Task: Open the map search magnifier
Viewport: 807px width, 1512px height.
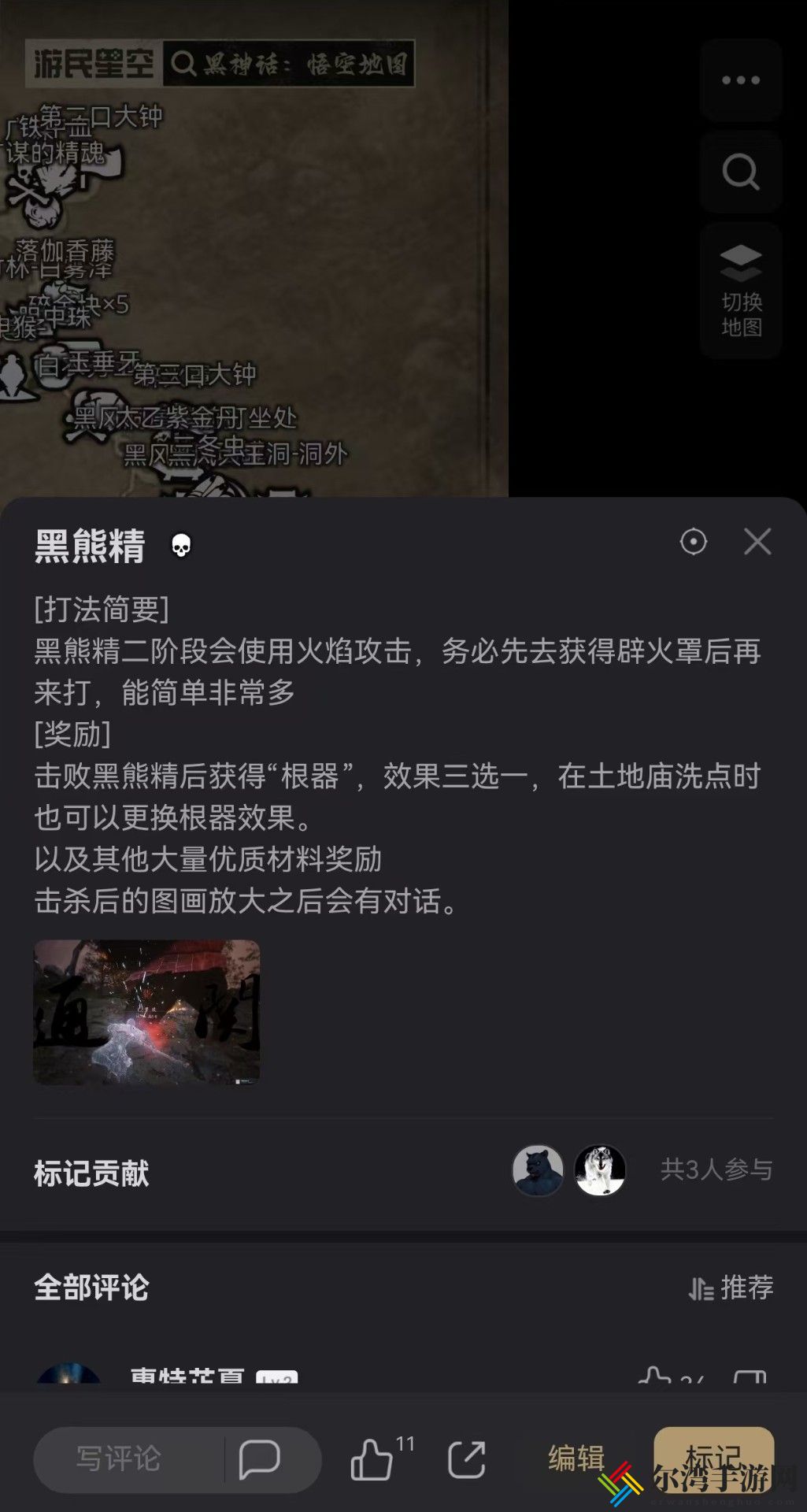Action: pos(740,172)
